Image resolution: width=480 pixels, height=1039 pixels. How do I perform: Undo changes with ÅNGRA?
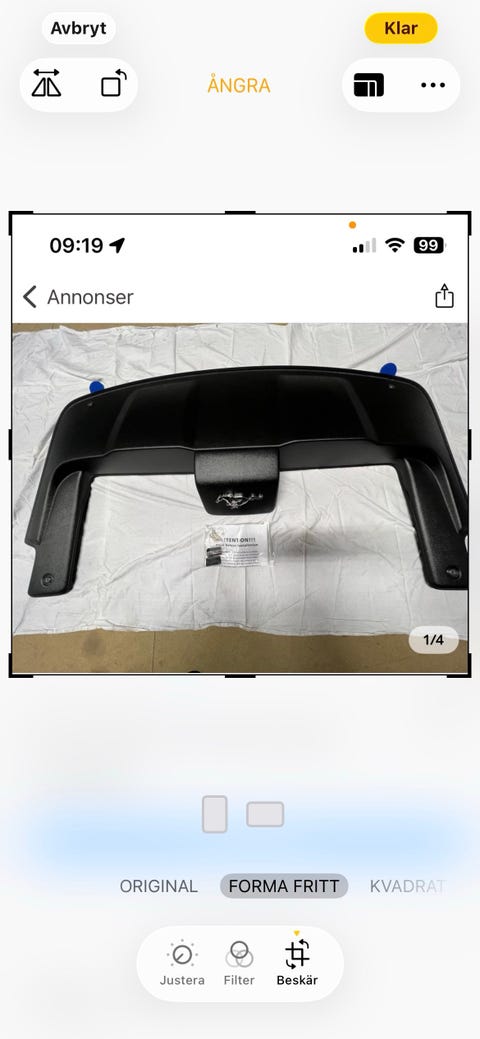(x=239, y=85)
